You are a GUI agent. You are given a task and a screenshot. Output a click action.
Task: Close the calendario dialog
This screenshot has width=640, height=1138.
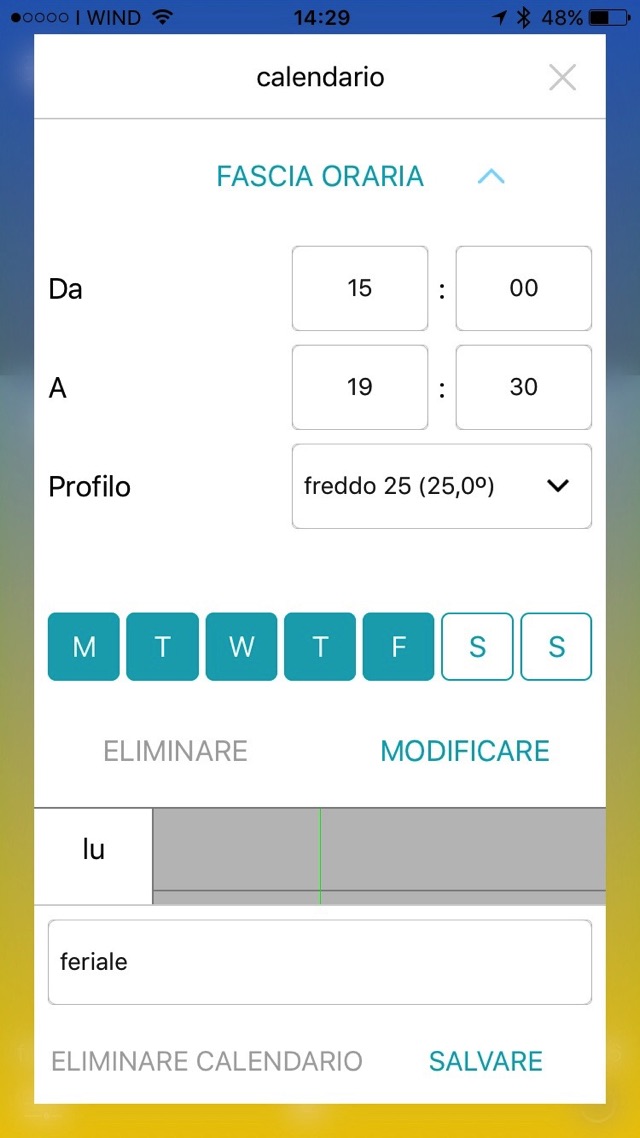(562, 78)
